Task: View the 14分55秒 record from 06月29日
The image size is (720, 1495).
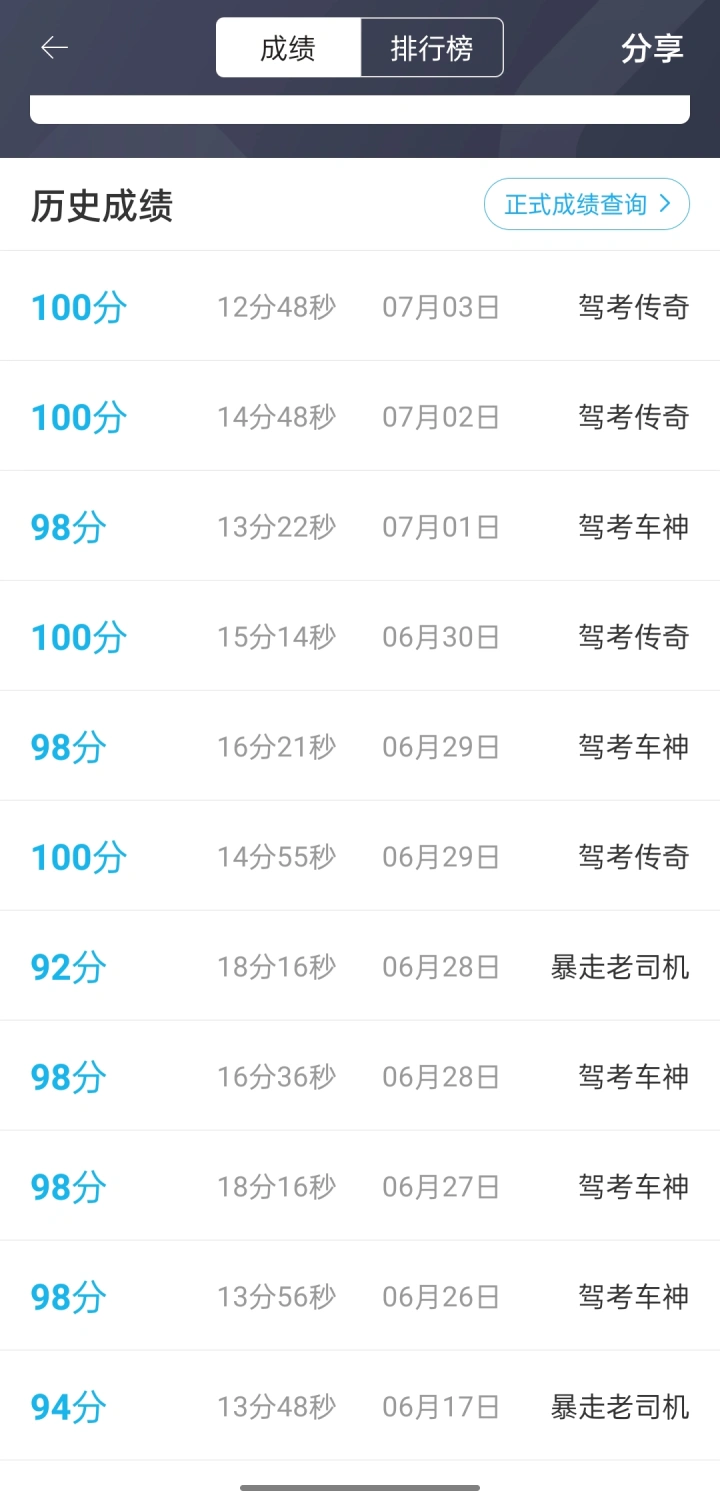Action: (x=360, y=857)
